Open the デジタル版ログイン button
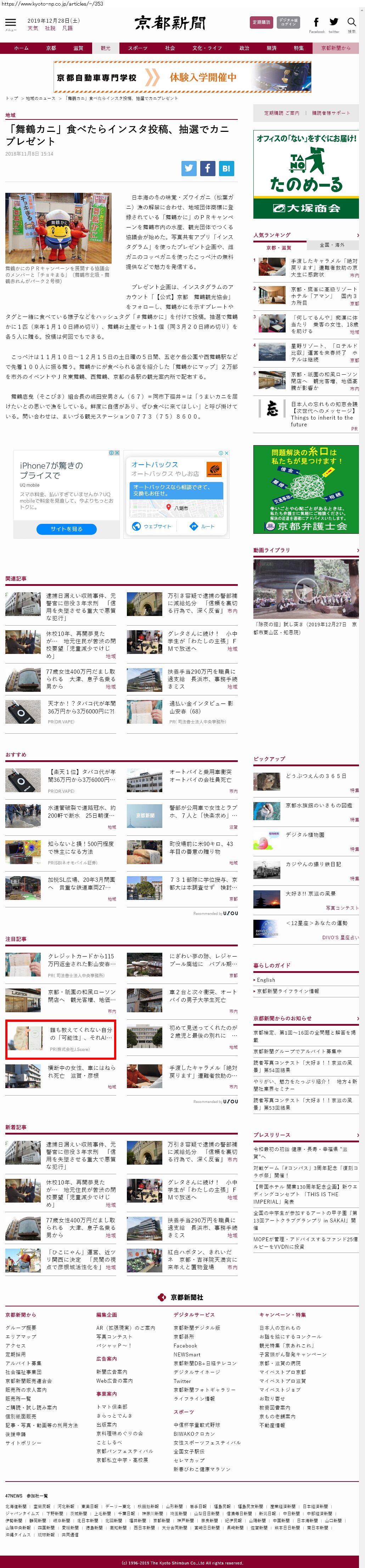 [x=288, y=23]
